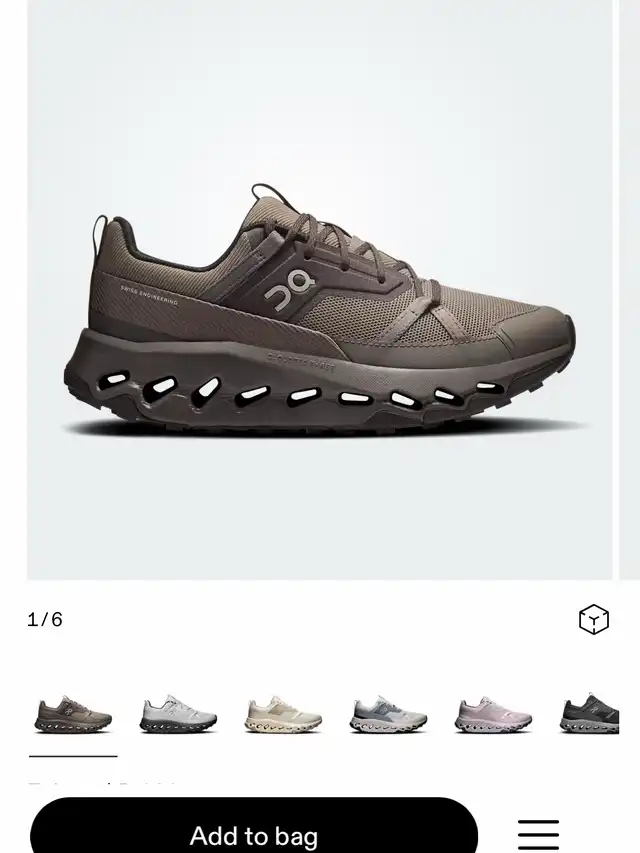Select the white and black shoe variant

pyautogui.click(x=178, y=715)
